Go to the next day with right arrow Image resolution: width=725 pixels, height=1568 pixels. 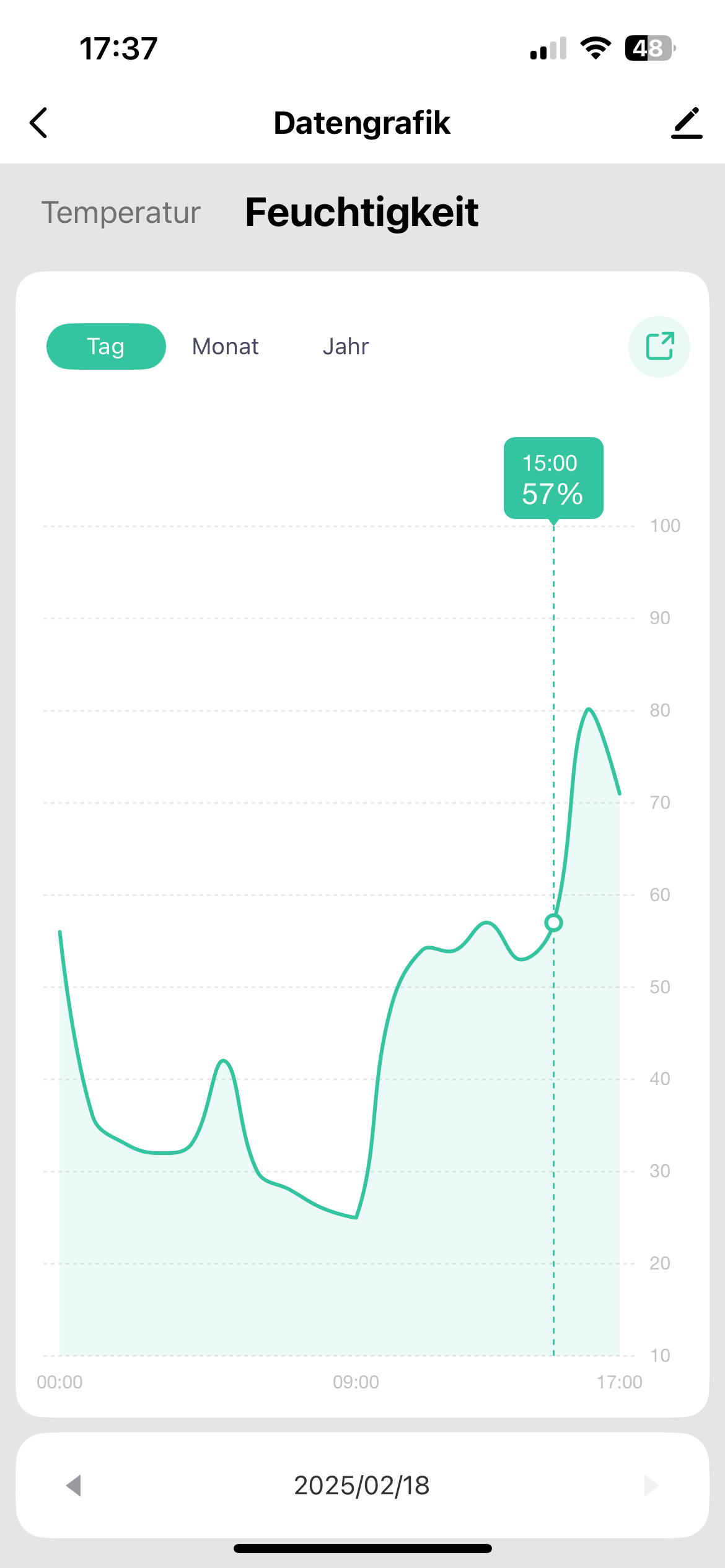tap(651, 1485)
